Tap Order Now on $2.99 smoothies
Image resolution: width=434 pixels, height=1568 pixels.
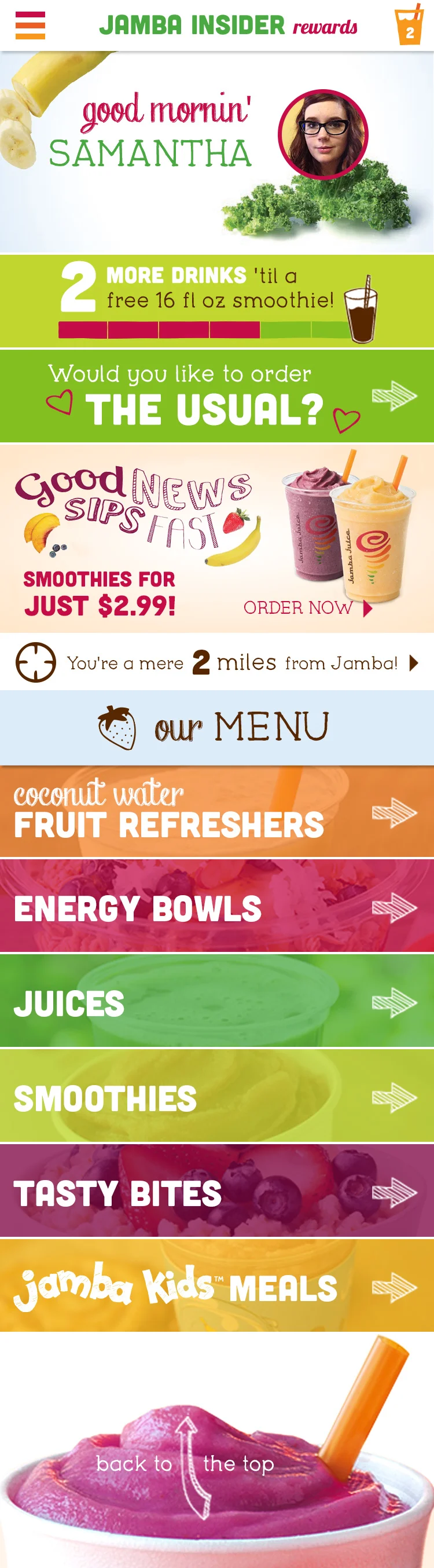click(307, 607)
